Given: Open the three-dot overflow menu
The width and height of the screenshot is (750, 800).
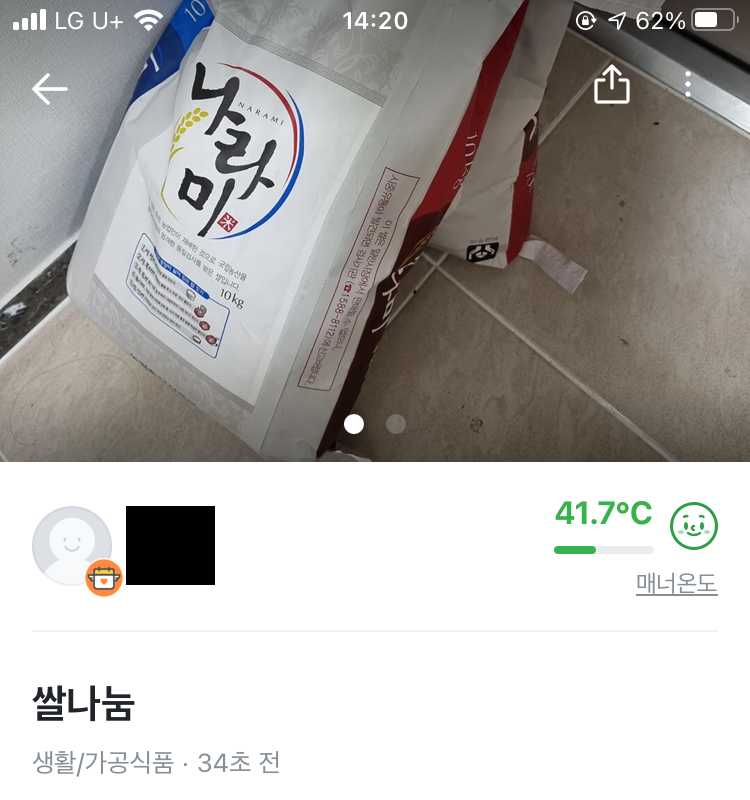Looking at the screenshot, I should pos(688,85).
